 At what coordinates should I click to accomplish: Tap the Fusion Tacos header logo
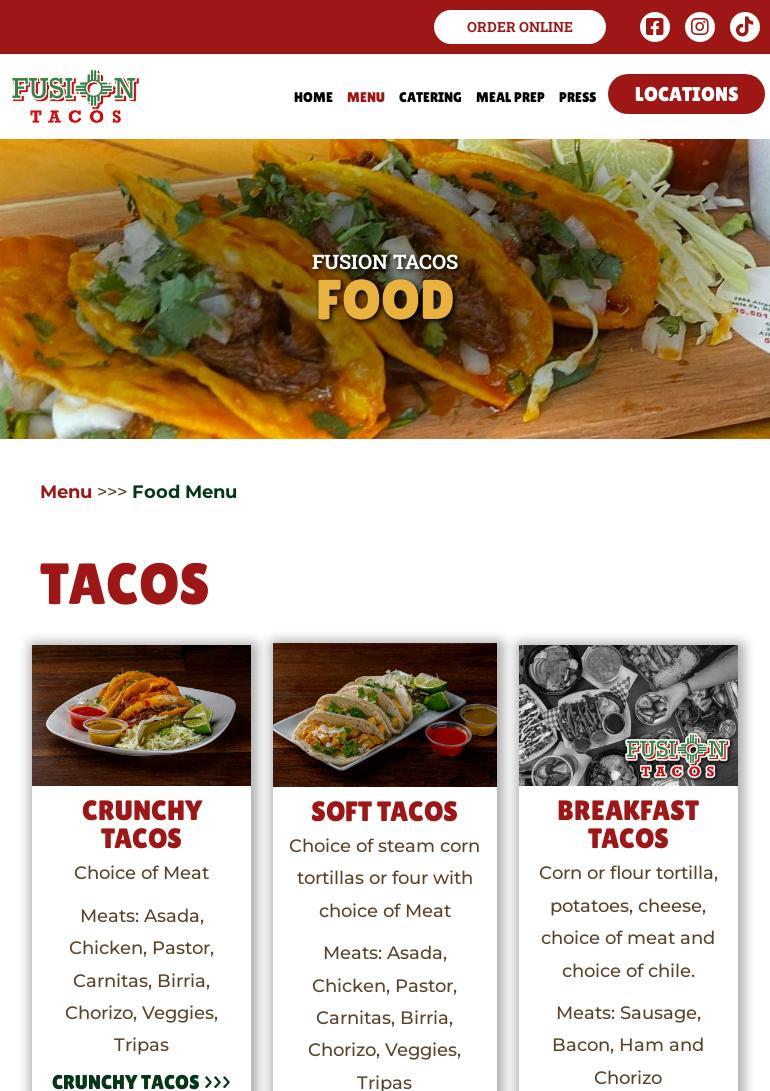tap(75, 97)
